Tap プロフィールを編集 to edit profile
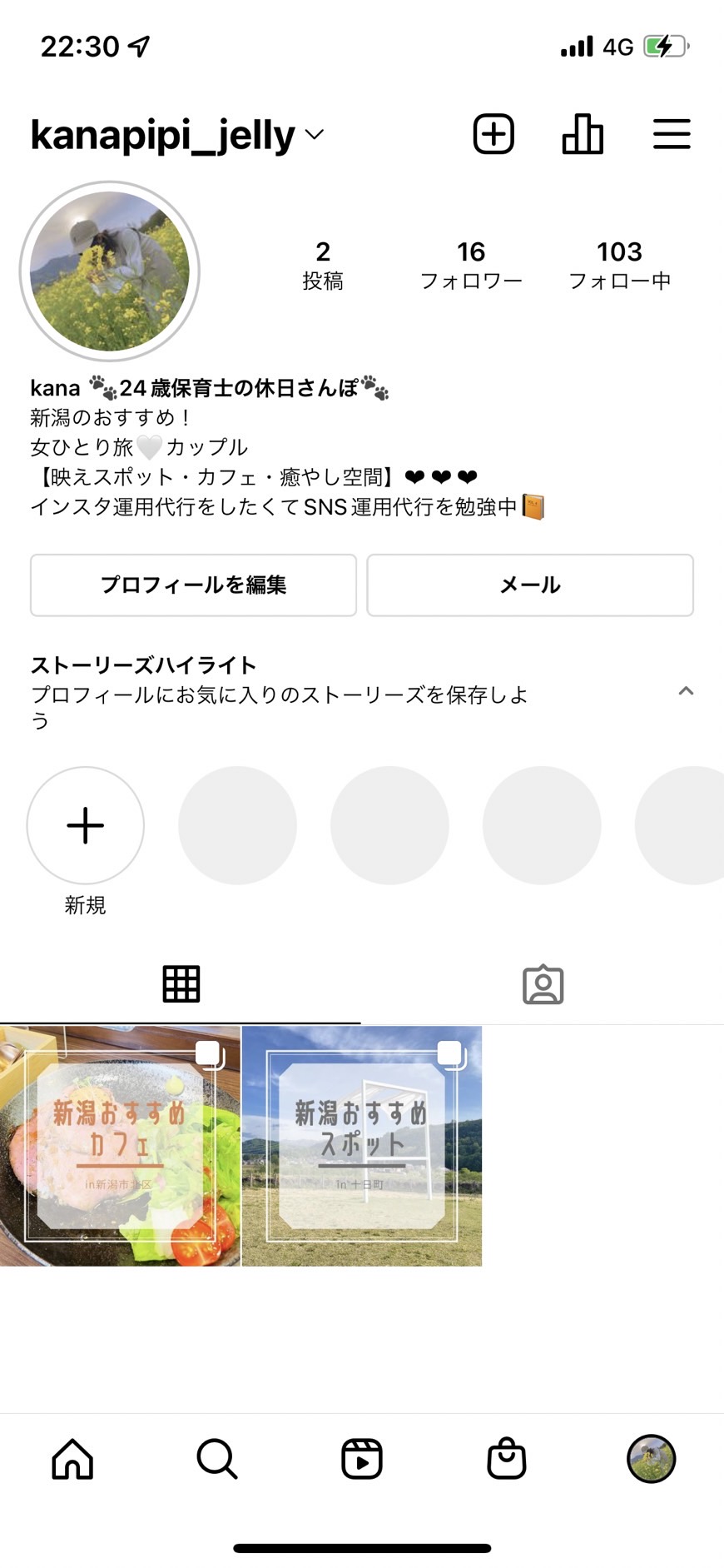The image size is (724, 1568). (x=193, y=585)
